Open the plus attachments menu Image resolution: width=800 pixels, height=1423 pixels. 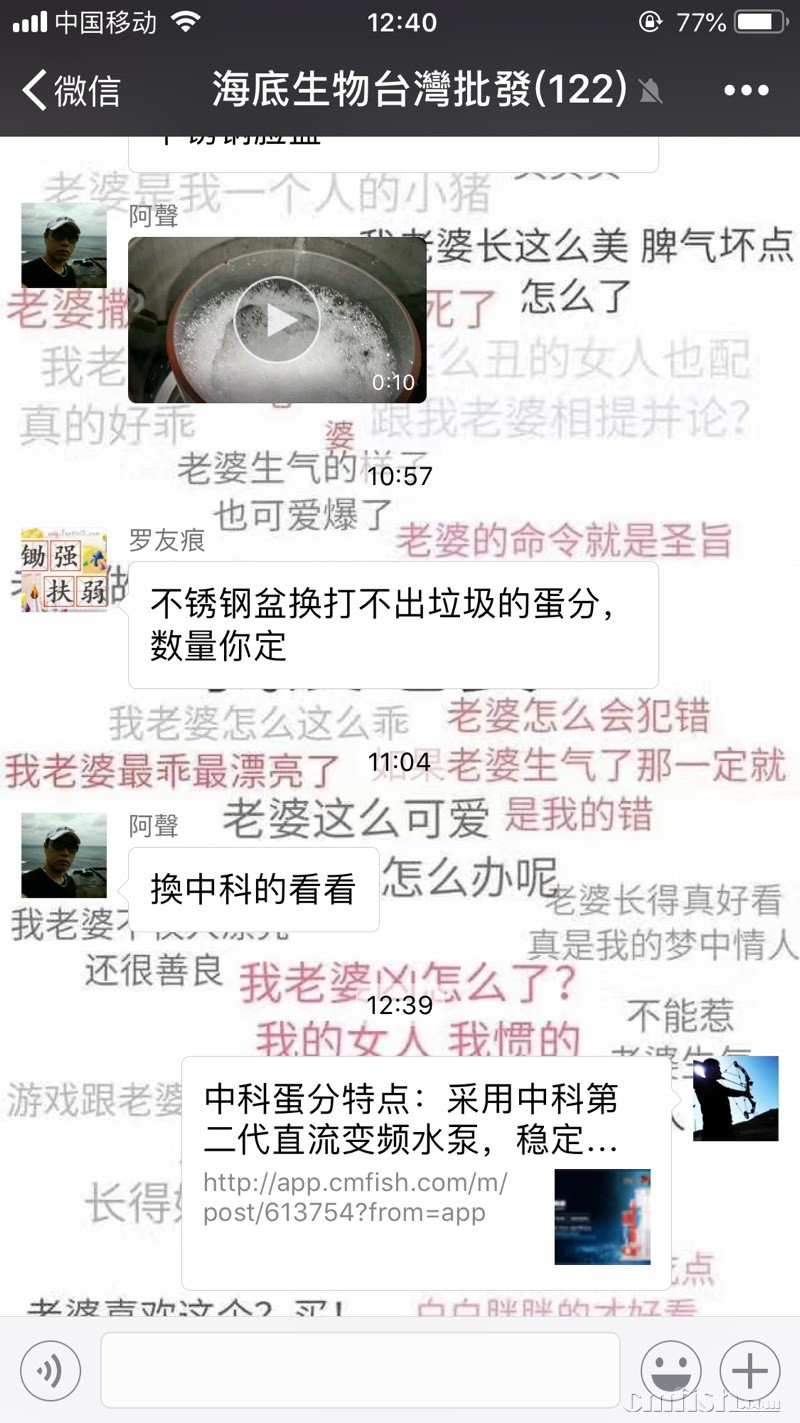(750, 1369)
